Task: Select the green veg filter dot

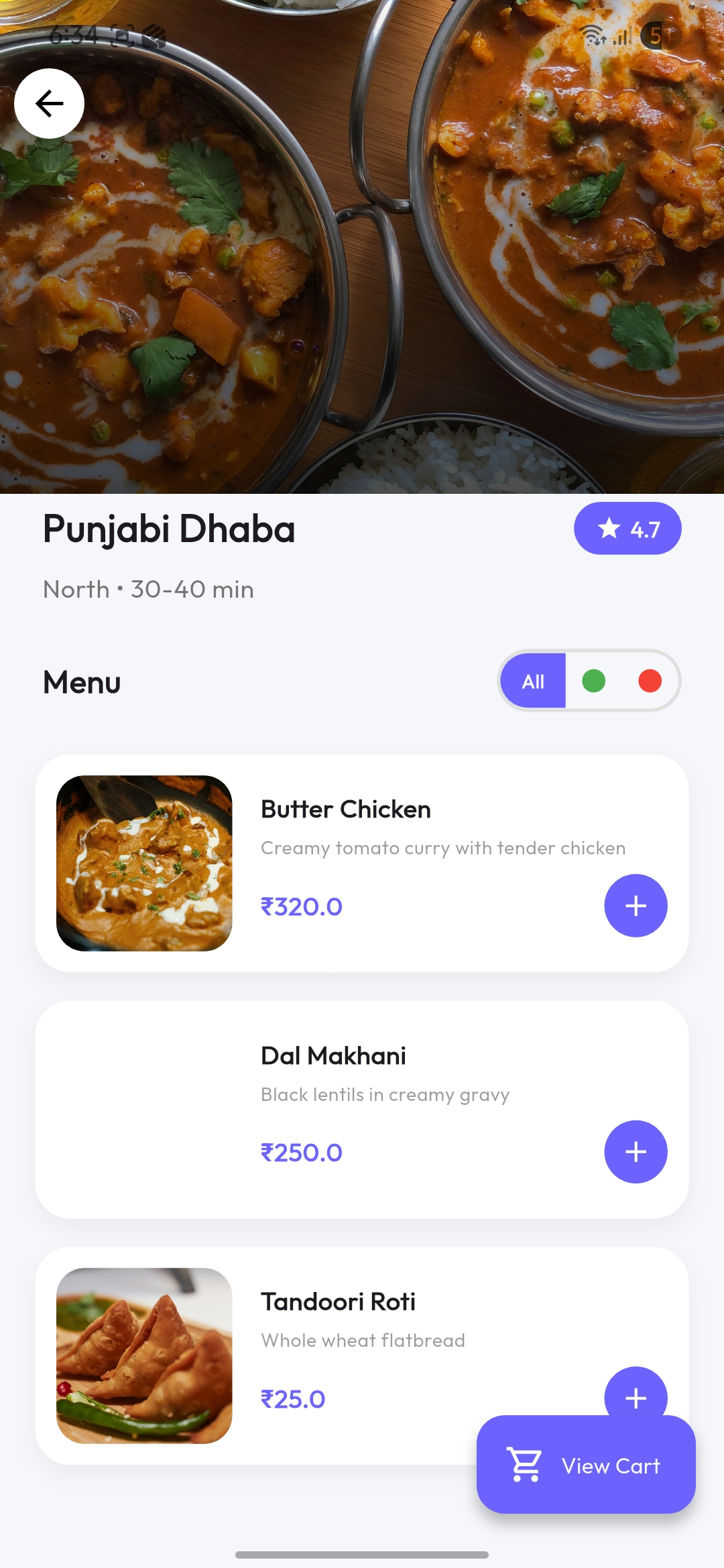Action: 595,680
